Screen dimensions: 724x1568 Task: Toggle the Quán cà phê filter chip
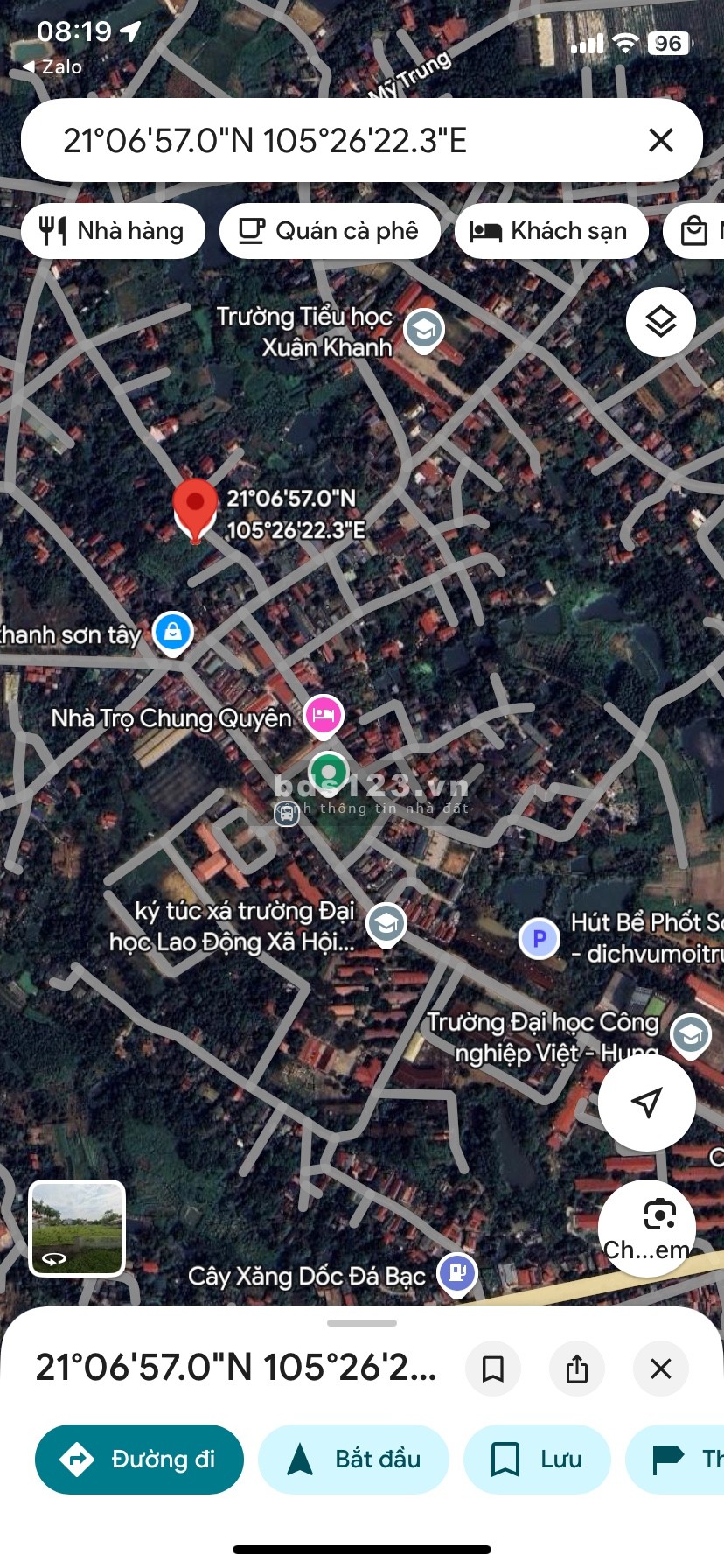coord(330,230)
